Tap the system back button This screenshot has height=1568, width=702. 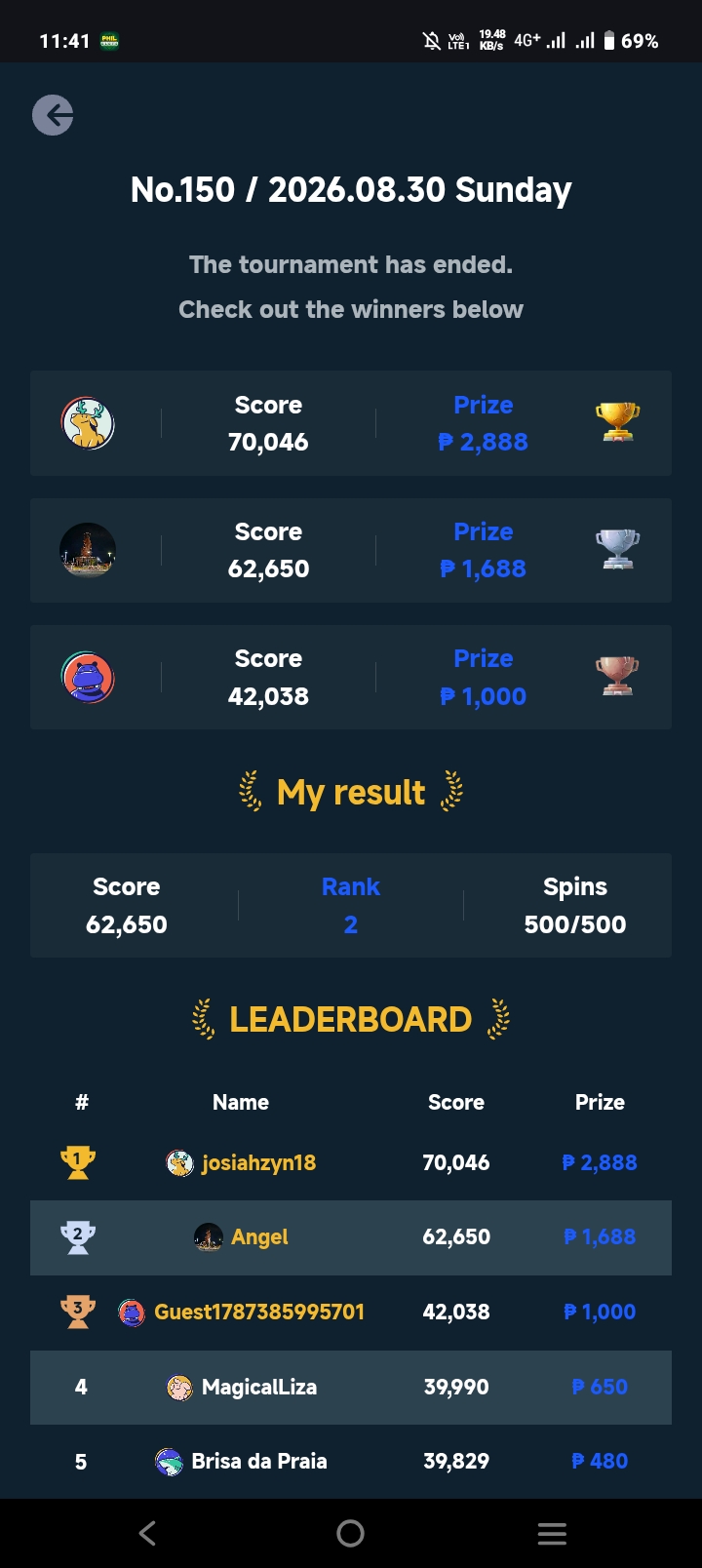(x=148, y=1533)
